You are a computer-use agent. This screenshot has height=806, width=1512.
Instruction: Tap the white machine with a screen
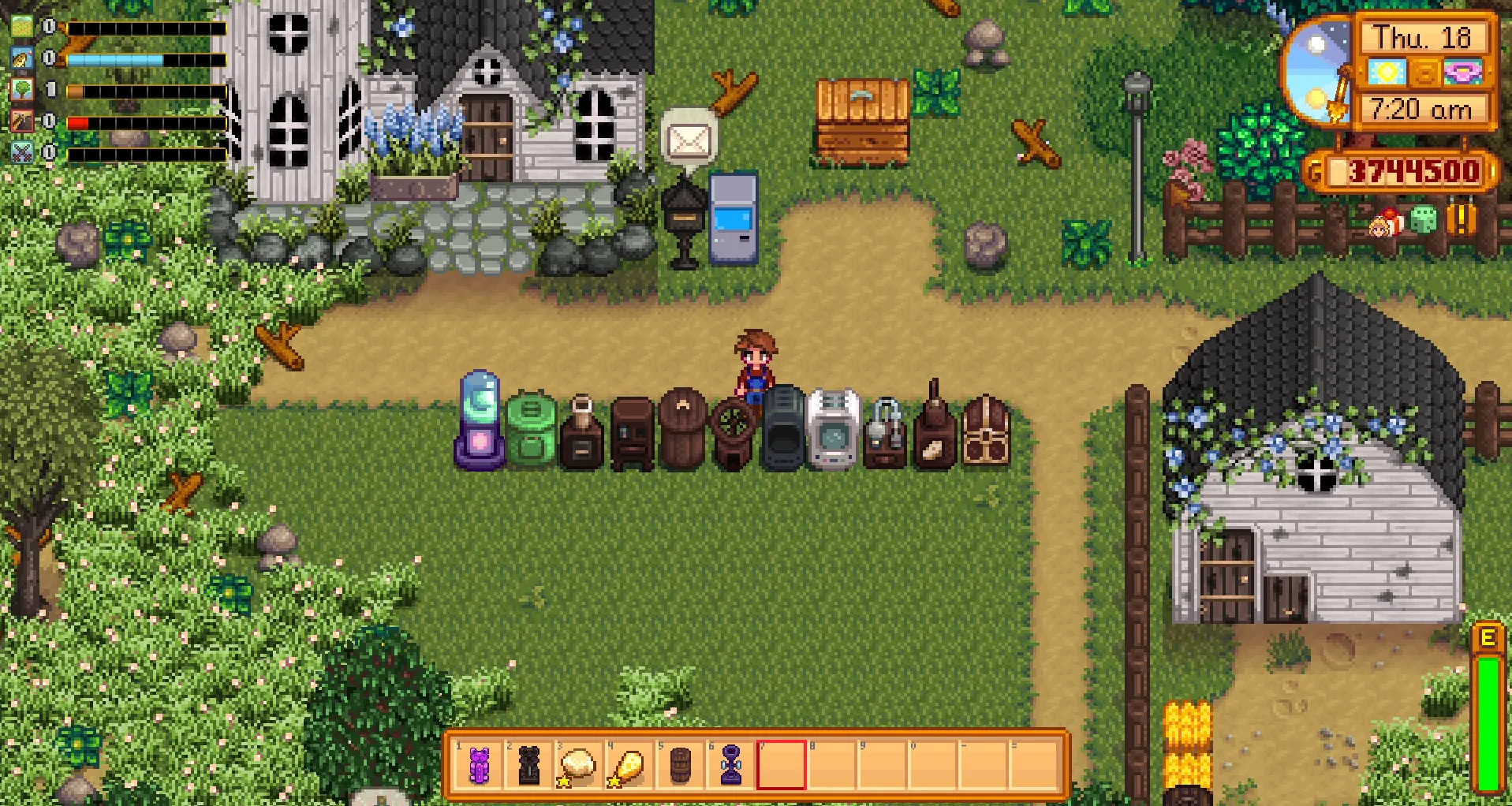(x=833, y=429)
